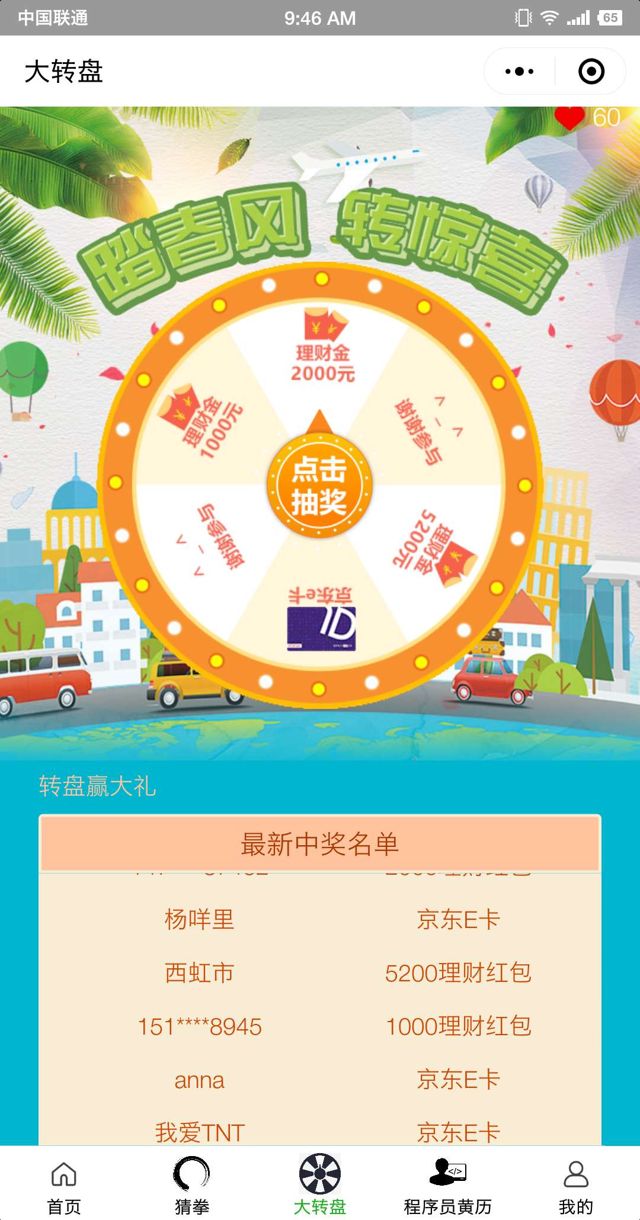
Task: Switch to the 首页 tab
Action: [64, 1185]
